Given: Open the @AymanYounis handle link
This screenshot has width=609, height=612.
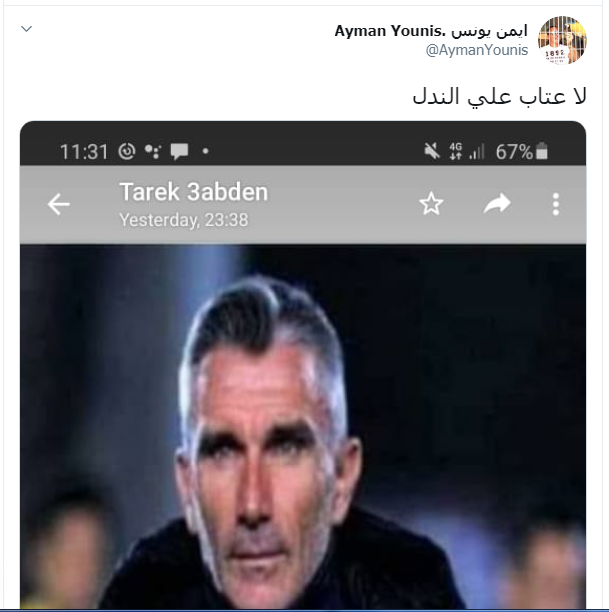Looking at the screenshot, I should pos(477,50).
